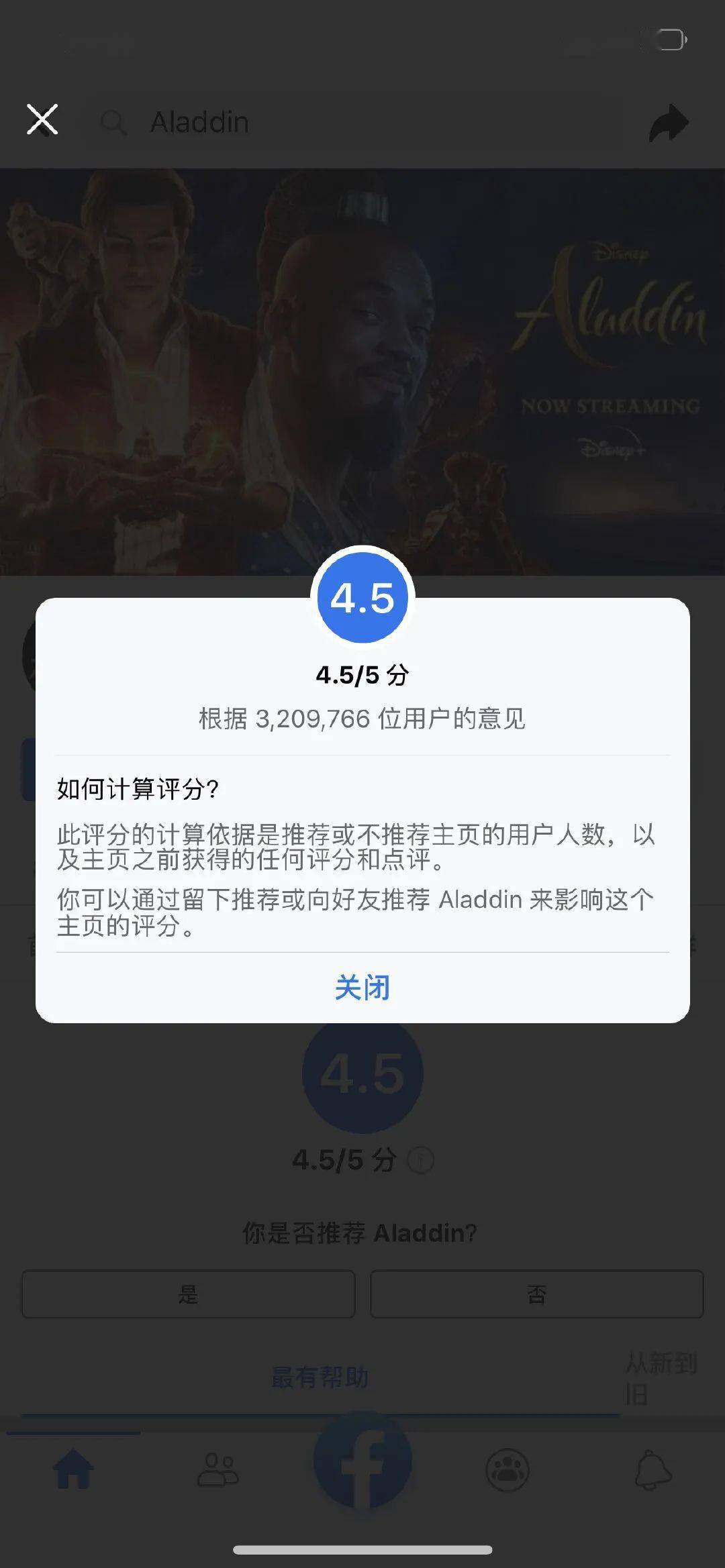Tap the battery indicator in status bar
The height and width of the screenshot is (1568, 725).
(671, 39)
